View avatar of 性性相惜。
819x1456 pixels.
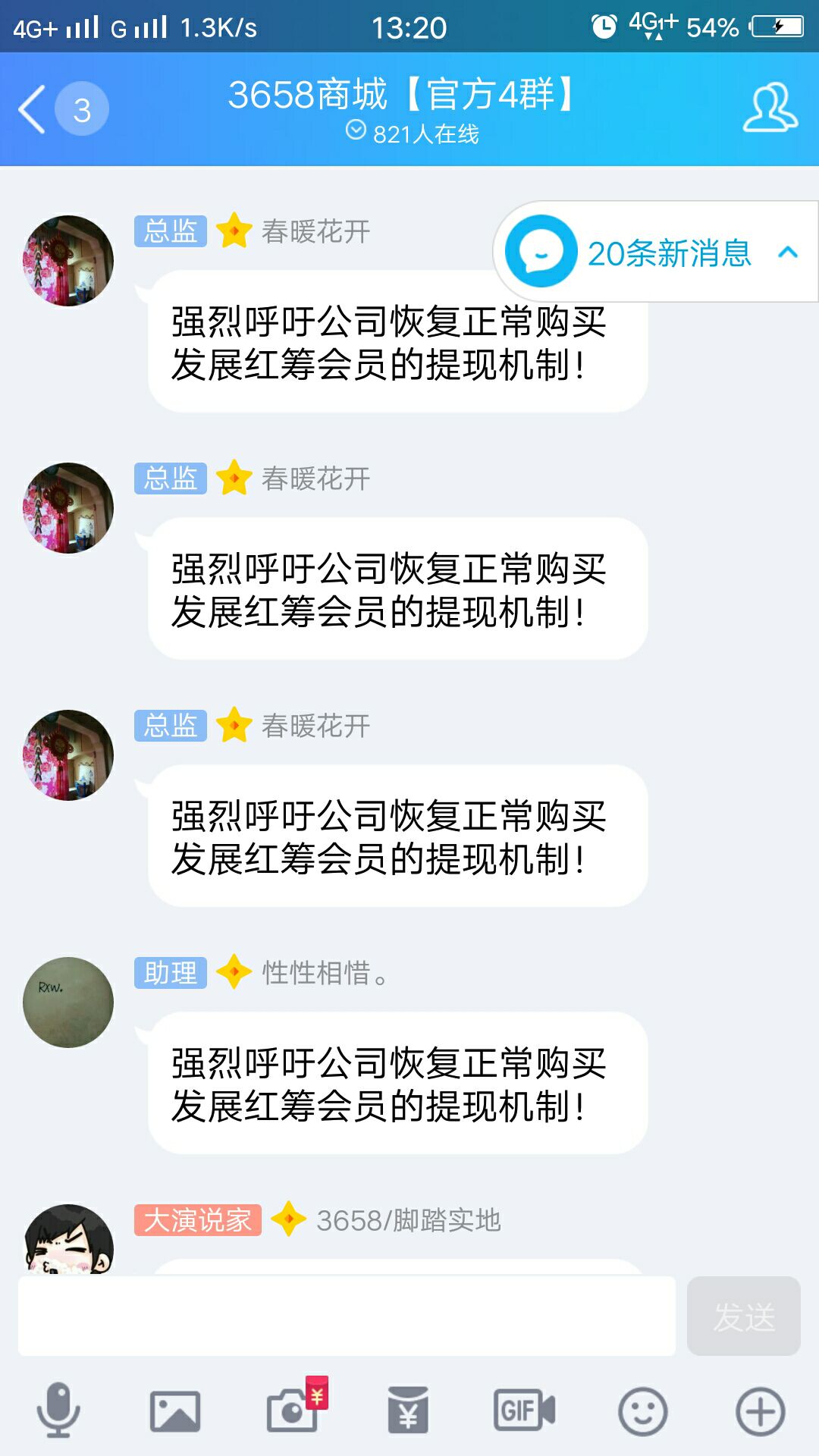point(68,1003)
